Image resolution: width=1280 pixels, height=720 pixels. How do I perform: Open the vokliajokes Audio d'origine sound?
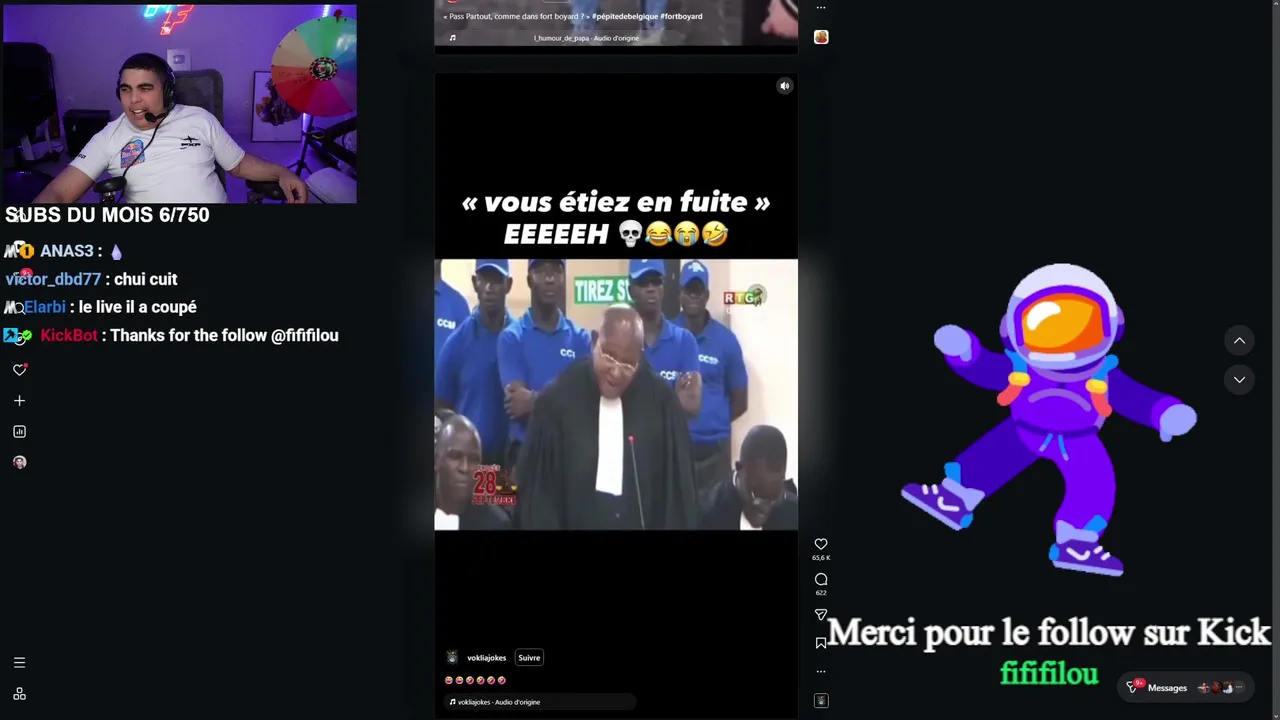pos(499,702)
